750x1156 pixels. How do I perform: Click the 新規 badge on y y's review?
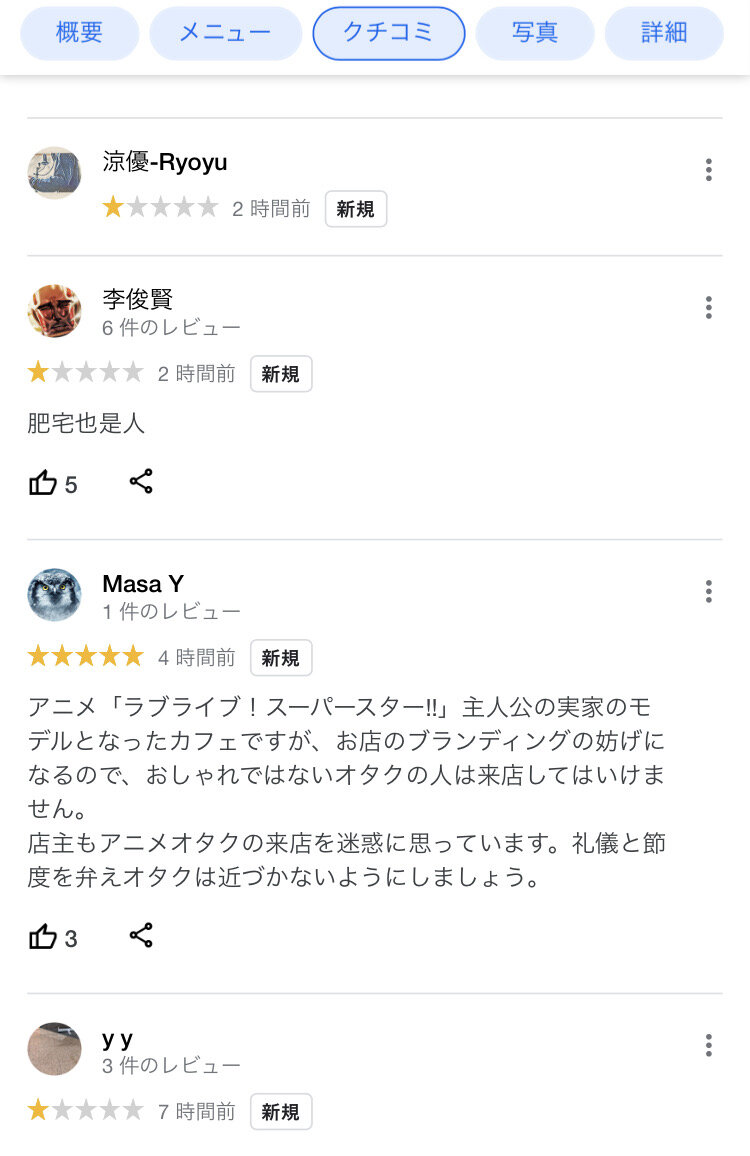click(x=281, y=1111)
